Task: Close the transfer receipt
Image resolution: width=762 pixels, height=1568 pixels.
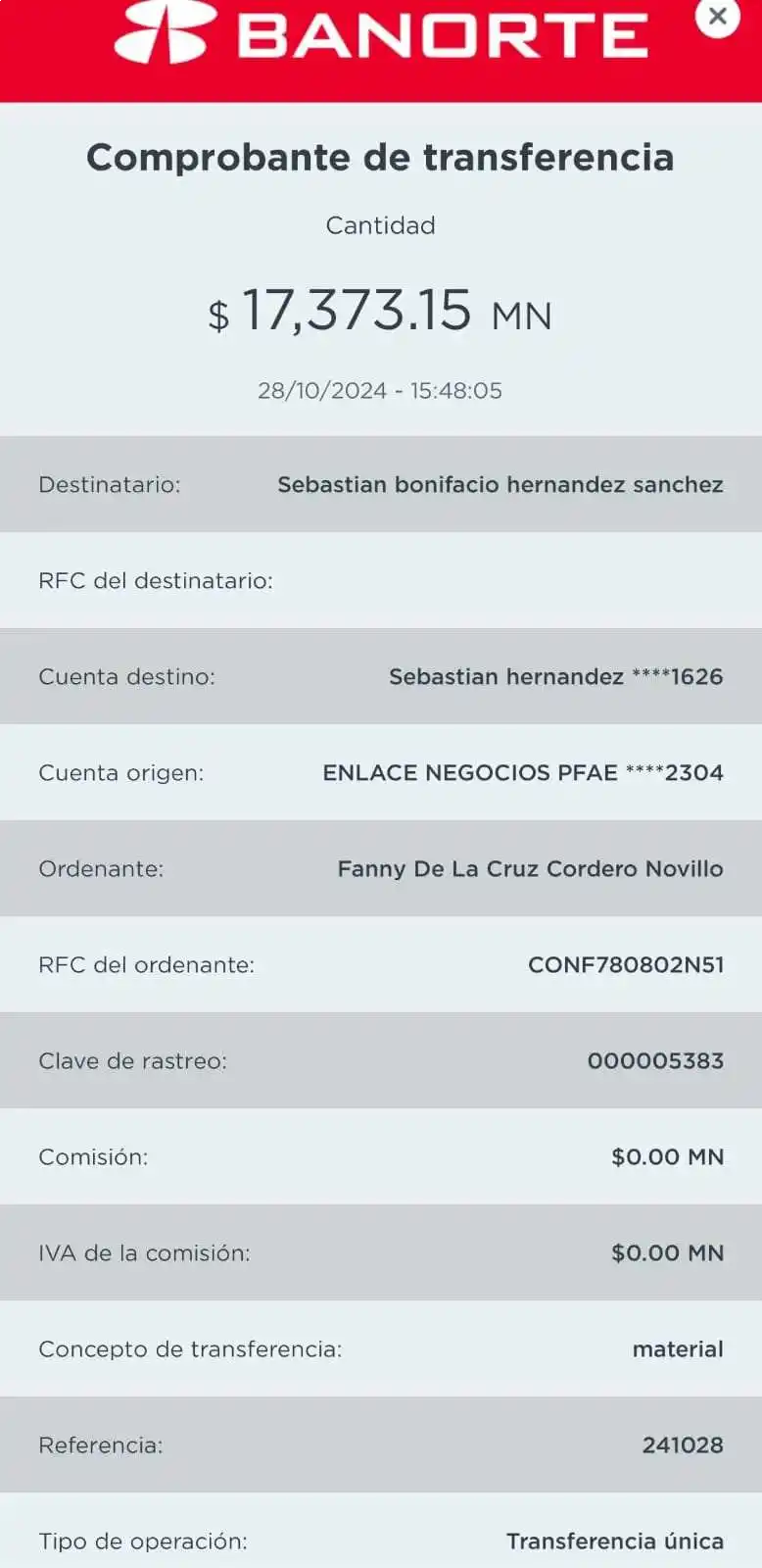Action: (x=717, y=17)
